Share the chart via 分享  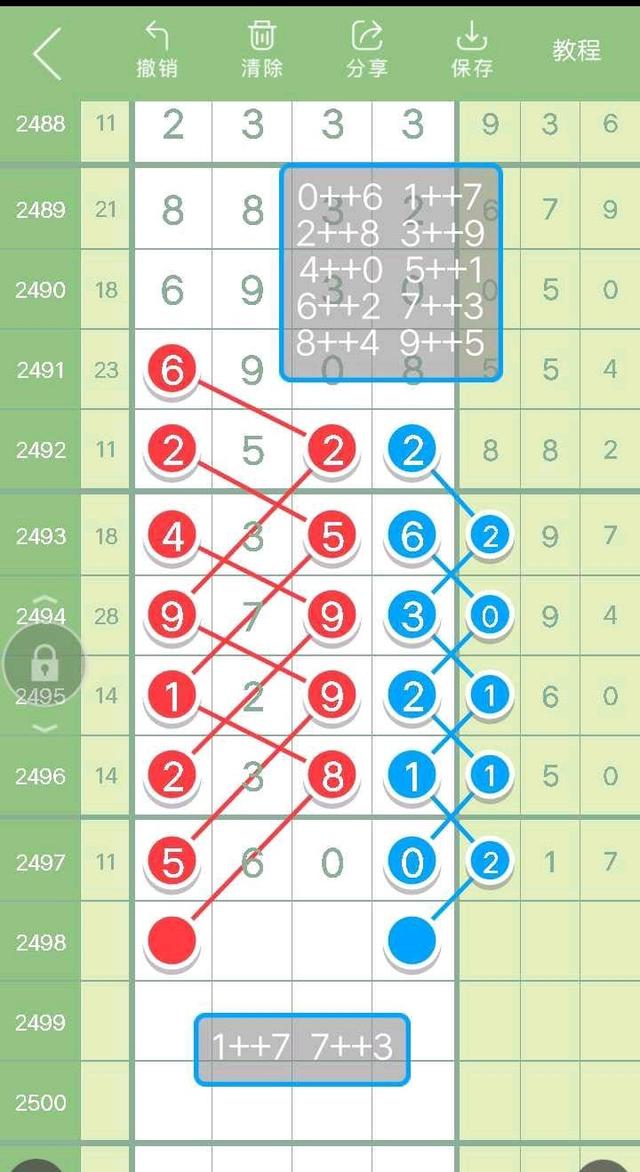[367, 51]
